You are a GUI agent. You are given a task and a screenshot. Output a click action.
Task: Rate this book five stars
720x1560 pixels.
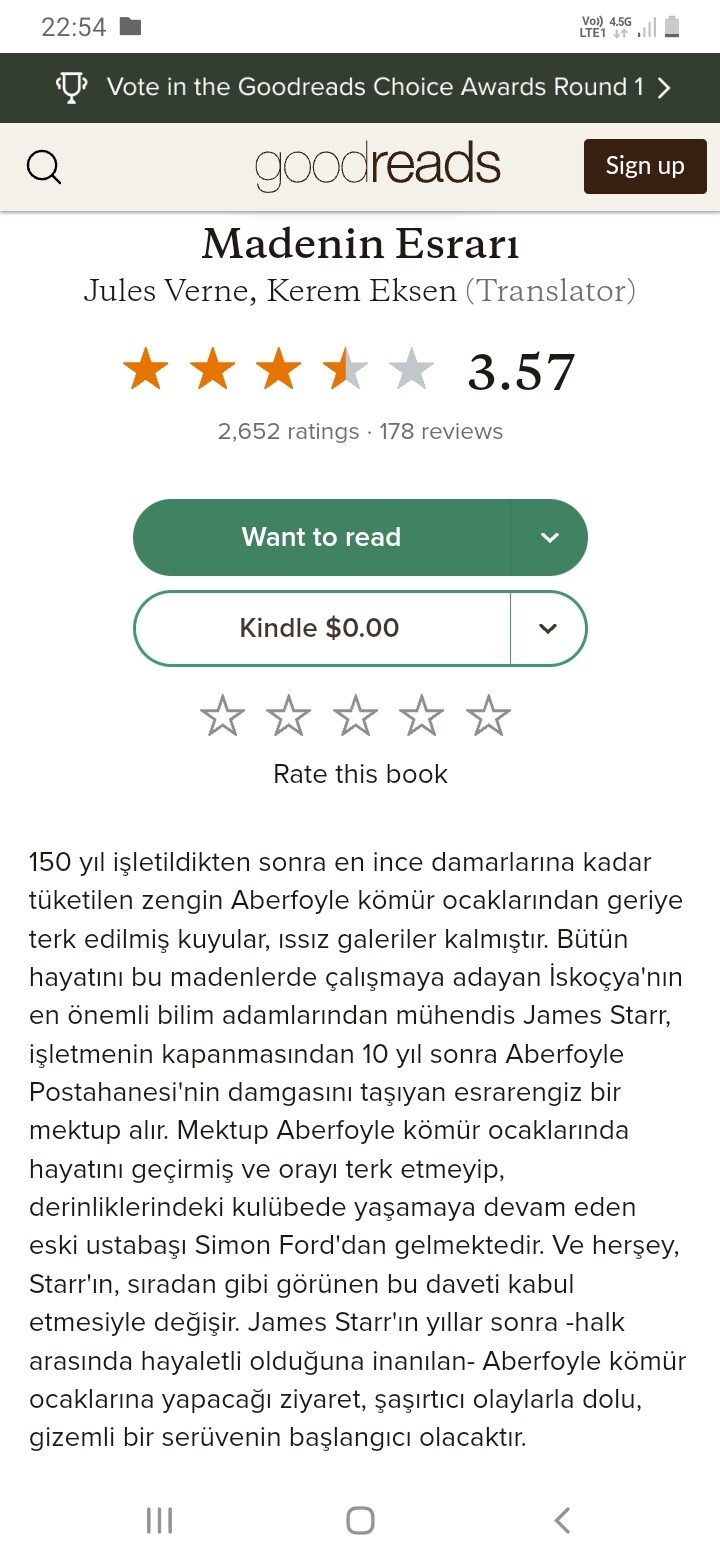tap(488, 717)
